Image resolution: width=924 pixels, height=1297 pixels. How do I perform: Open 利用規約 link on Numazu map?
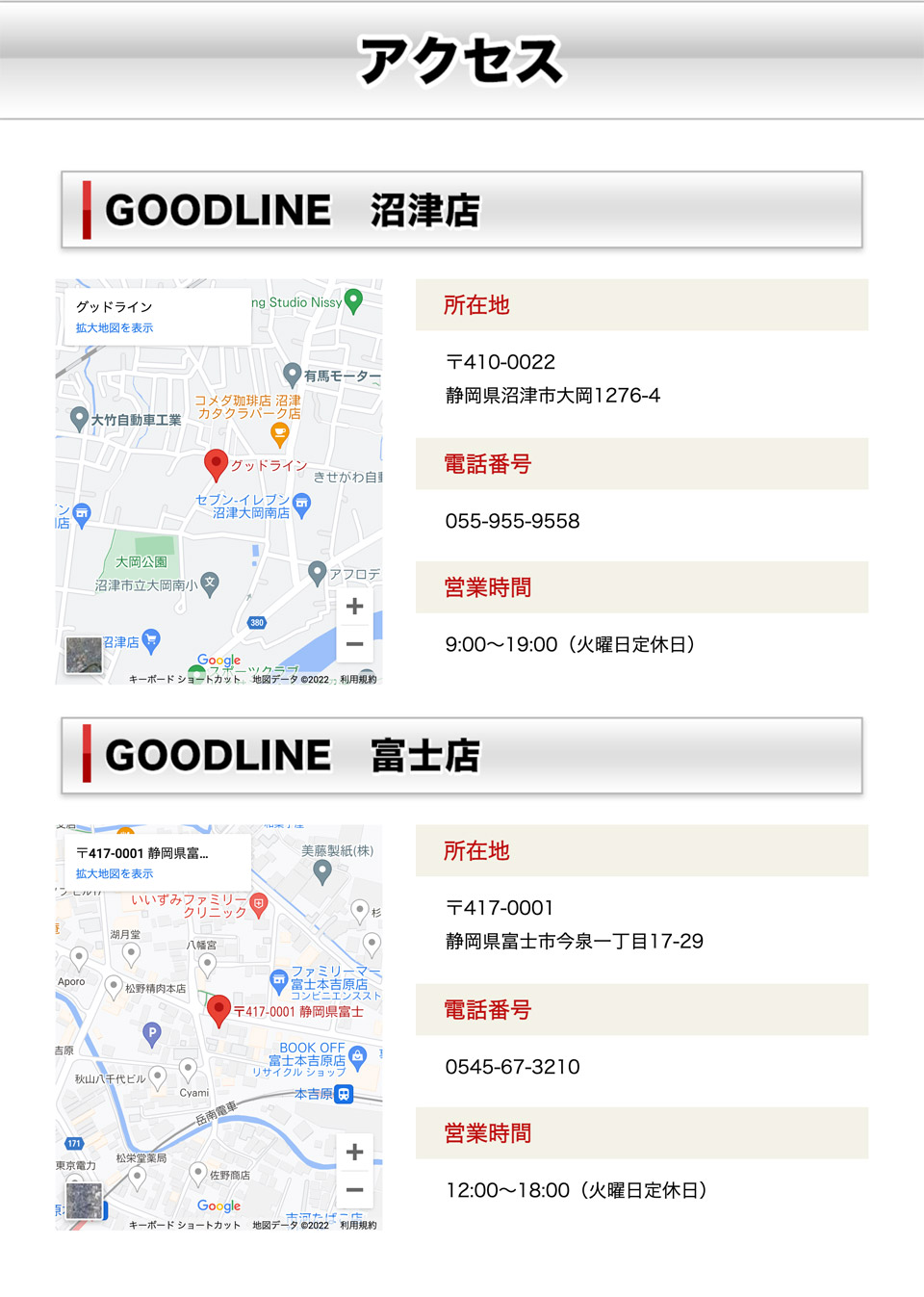(x=358, y=680)
